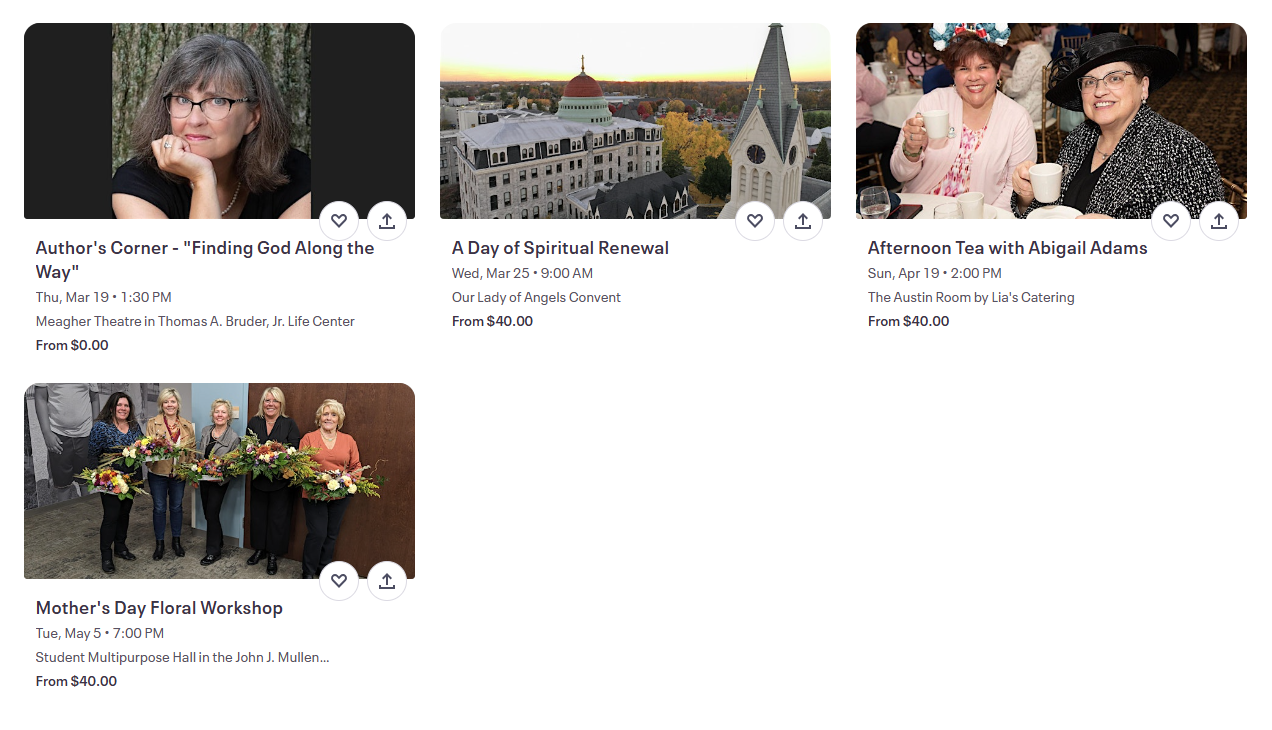Like Afternoon Tea with Abigail Adams
The width and height of the screenshot is (1272, 730).
tap(1171, 221)
